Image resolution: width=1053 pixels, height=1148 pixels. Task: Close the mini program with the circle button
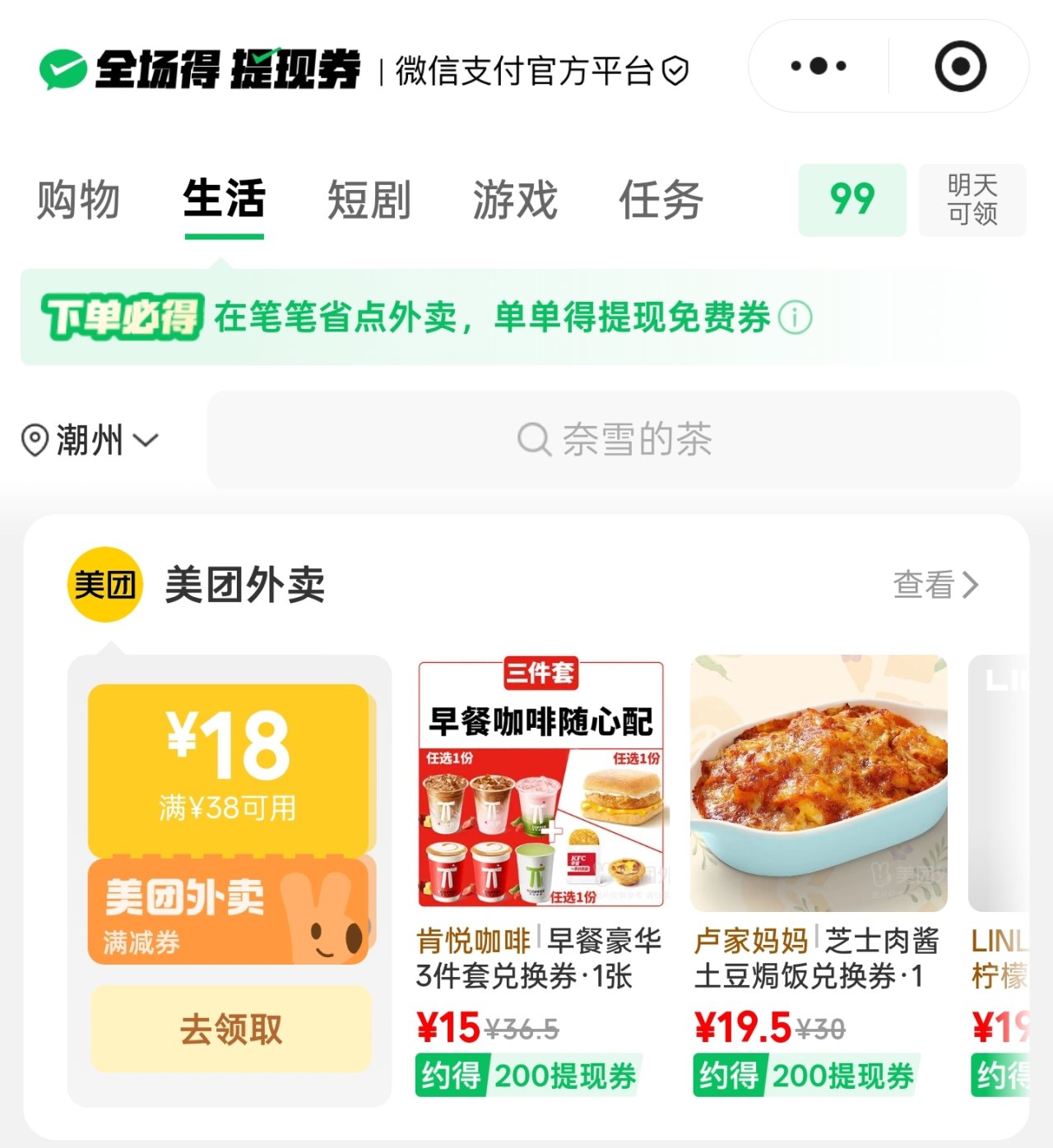tap(960, 67)
